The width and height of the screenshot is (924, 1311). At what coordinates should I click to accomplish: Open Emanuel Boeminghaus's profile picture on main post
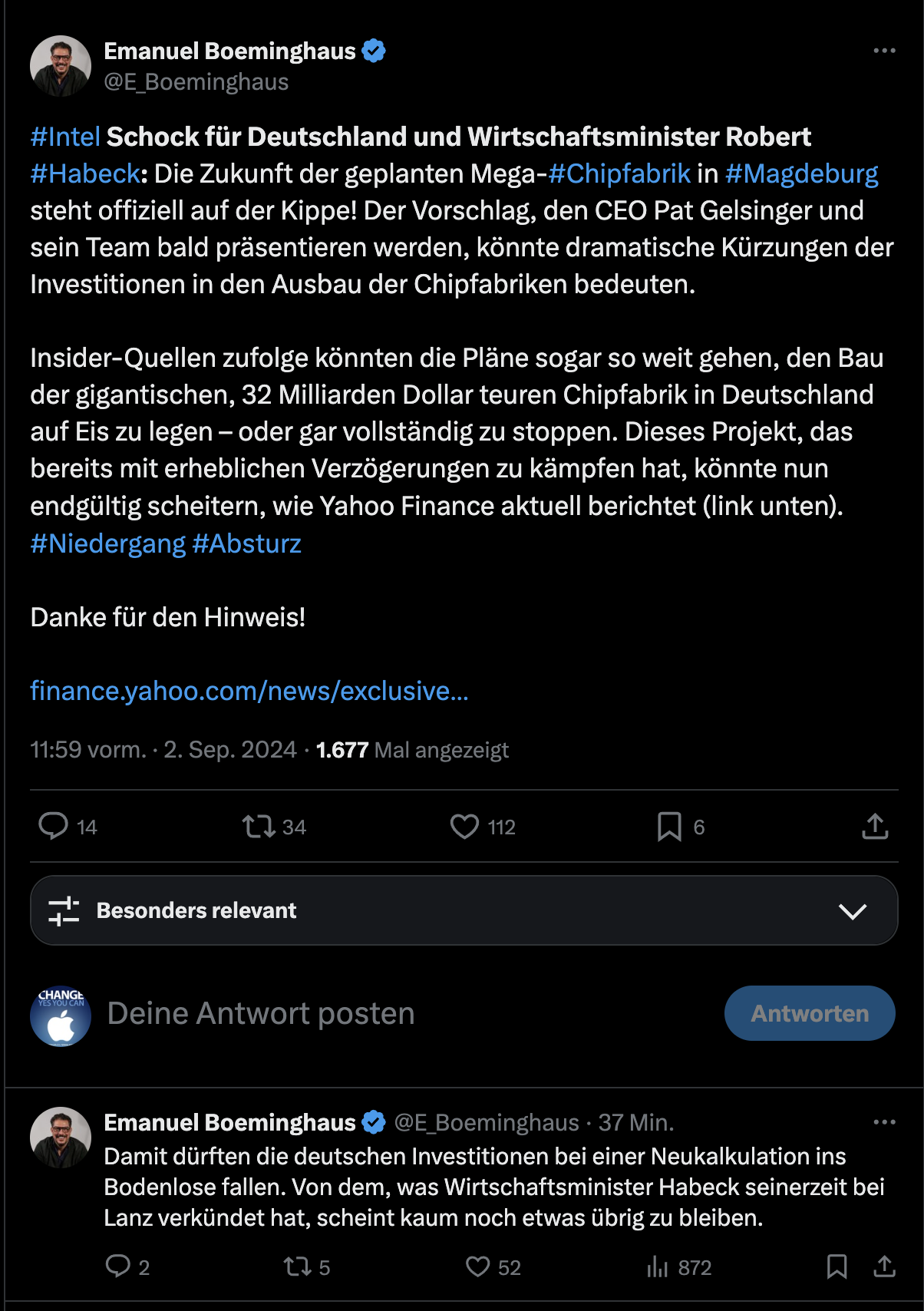tap(61, 66)
